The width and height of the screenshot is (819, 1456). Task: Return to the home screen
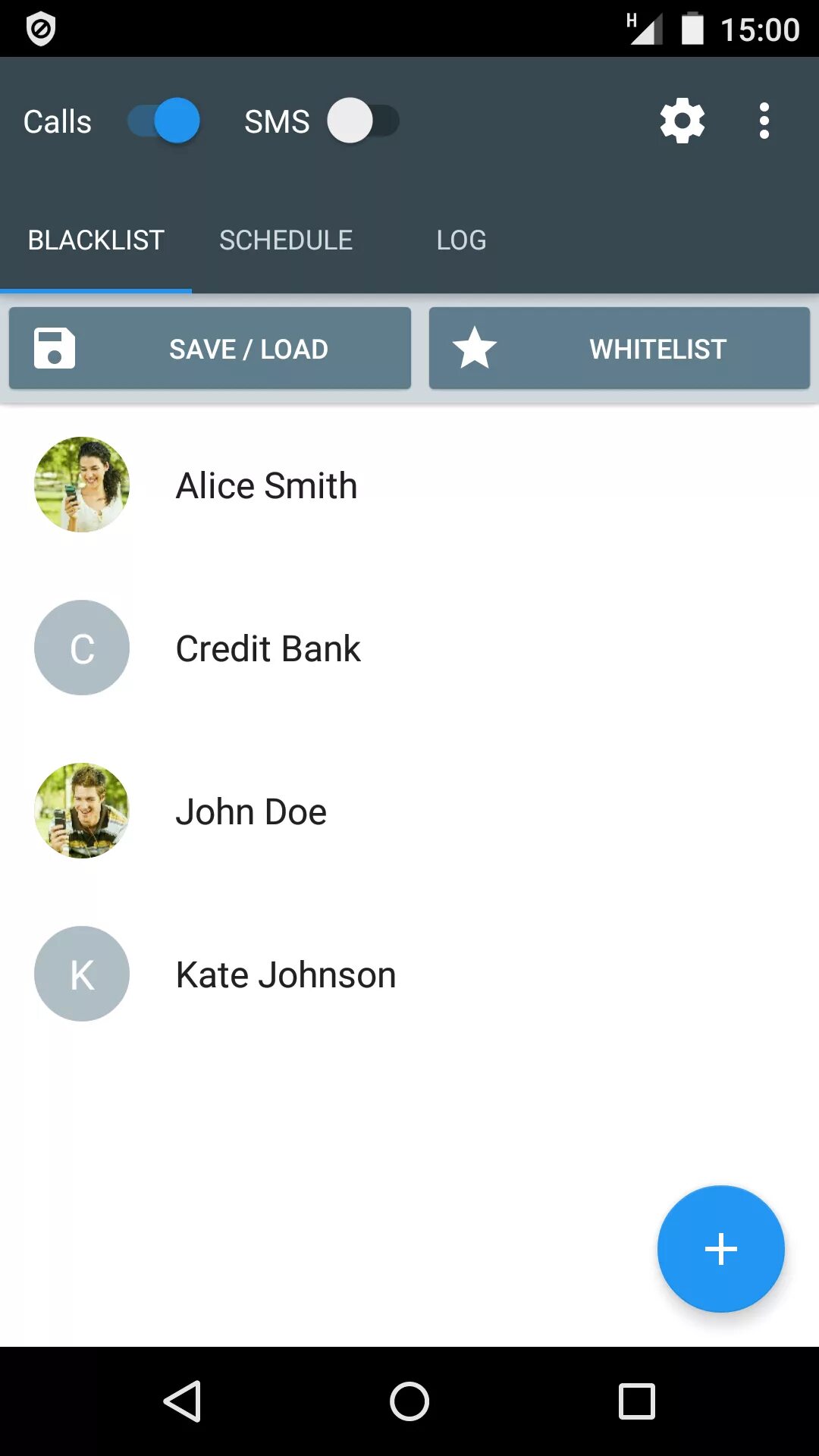[409, 1401]
